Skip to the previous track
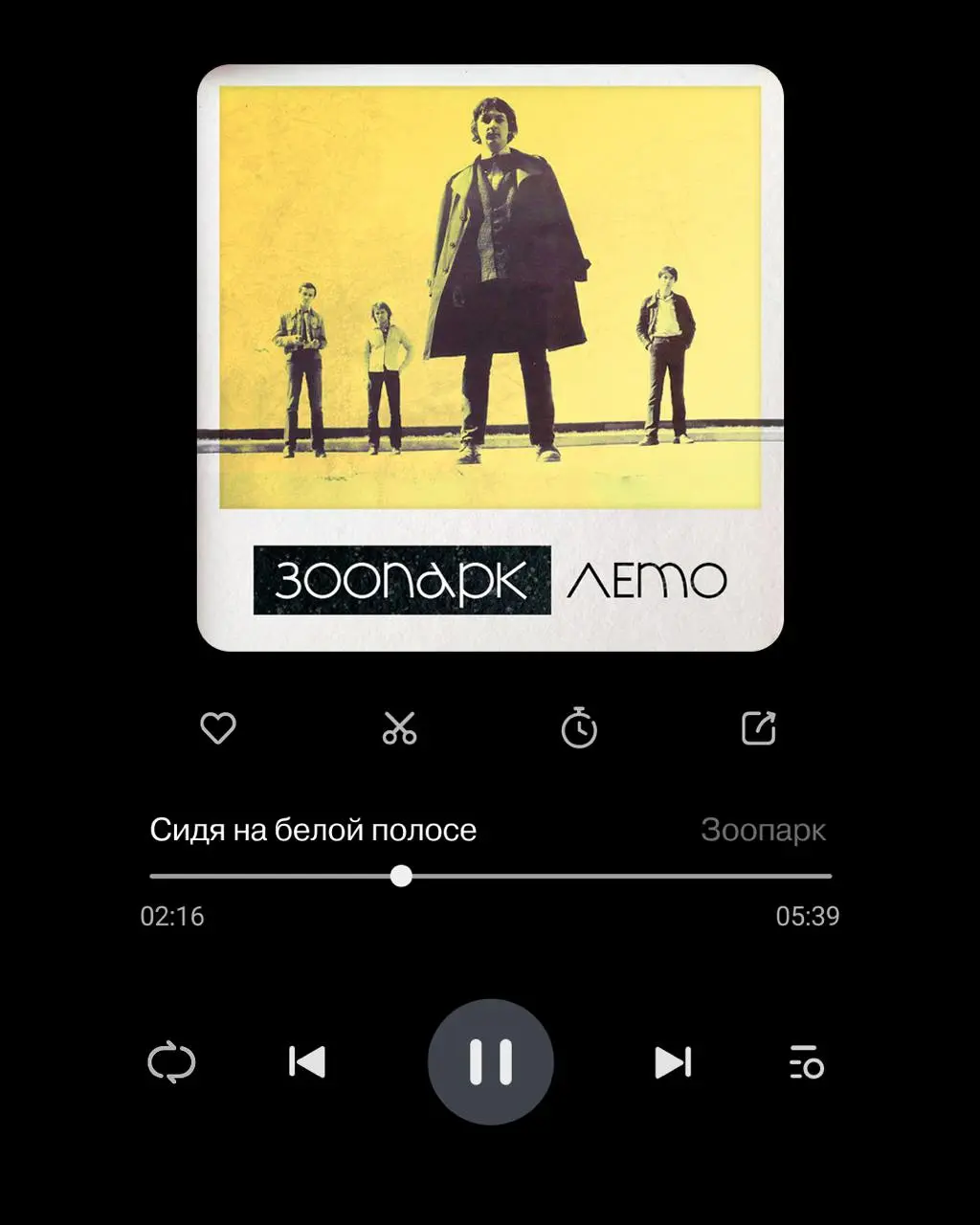Screen dimensions: 980x1225 coord(307,1062)
